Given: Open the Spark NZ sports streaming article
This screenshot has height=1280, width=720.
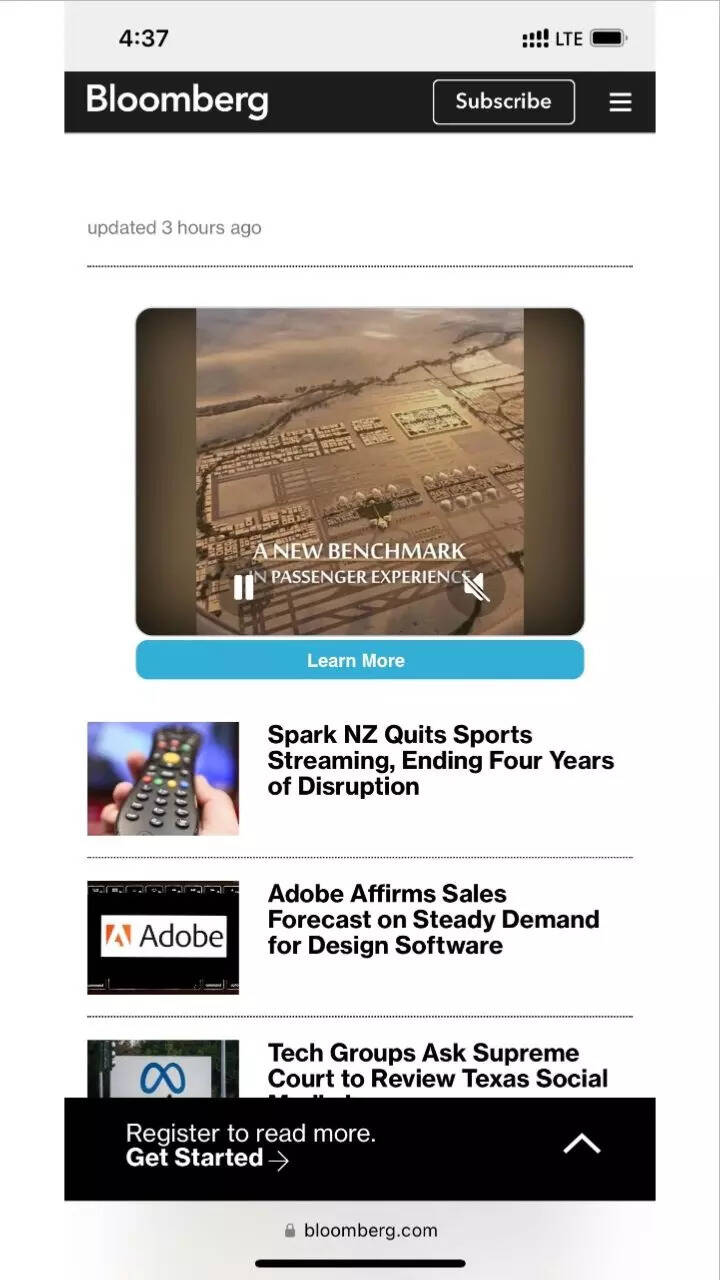Looking at the screenshot, I should (440, 760).
